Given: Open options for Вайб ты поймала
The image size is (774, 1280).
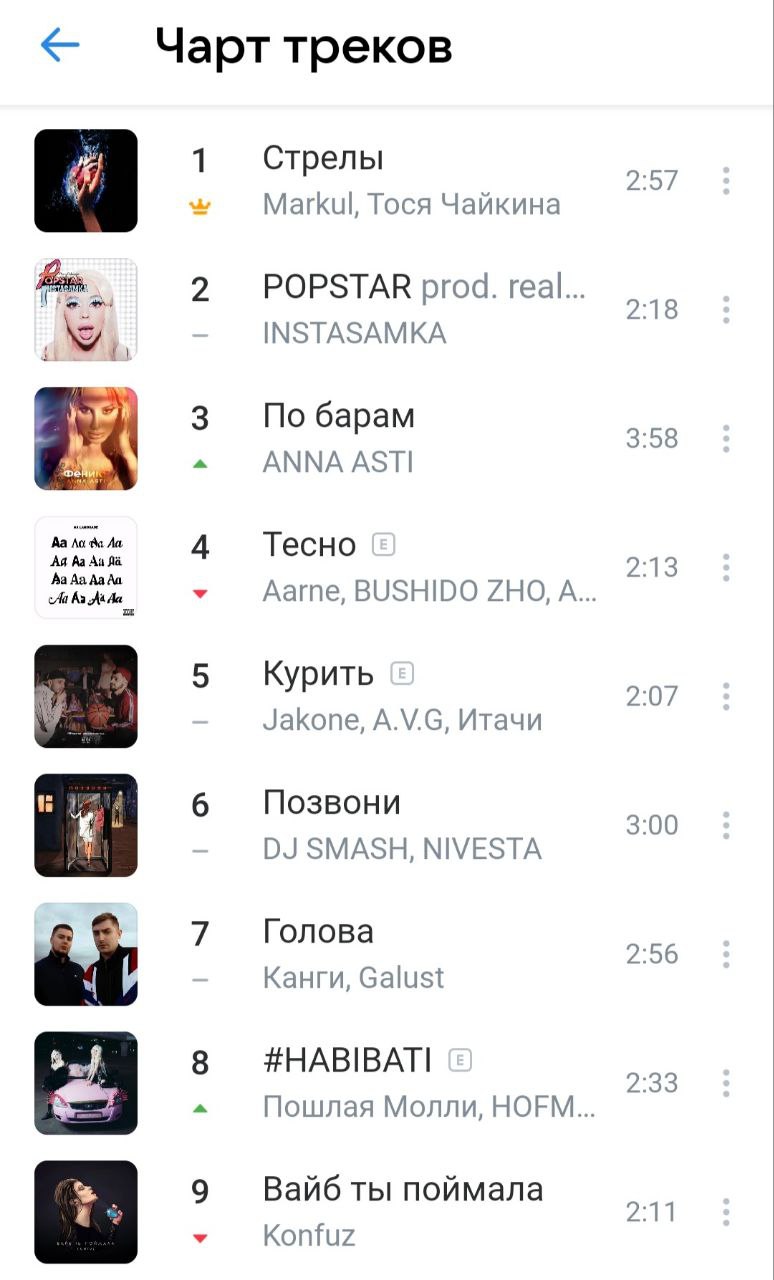Looking at the screenshot, I should [726, 1213].
